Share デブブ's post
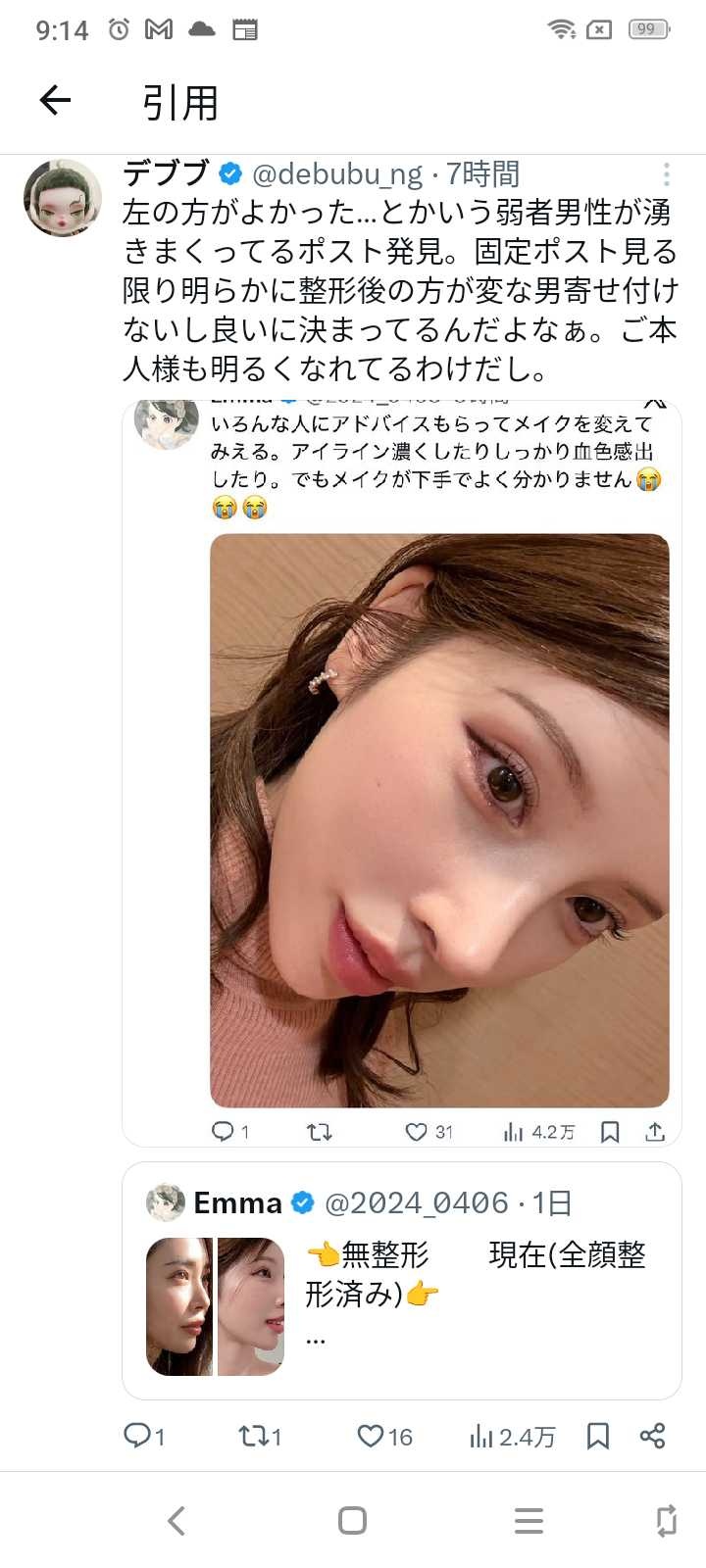 pos(652,1436)
